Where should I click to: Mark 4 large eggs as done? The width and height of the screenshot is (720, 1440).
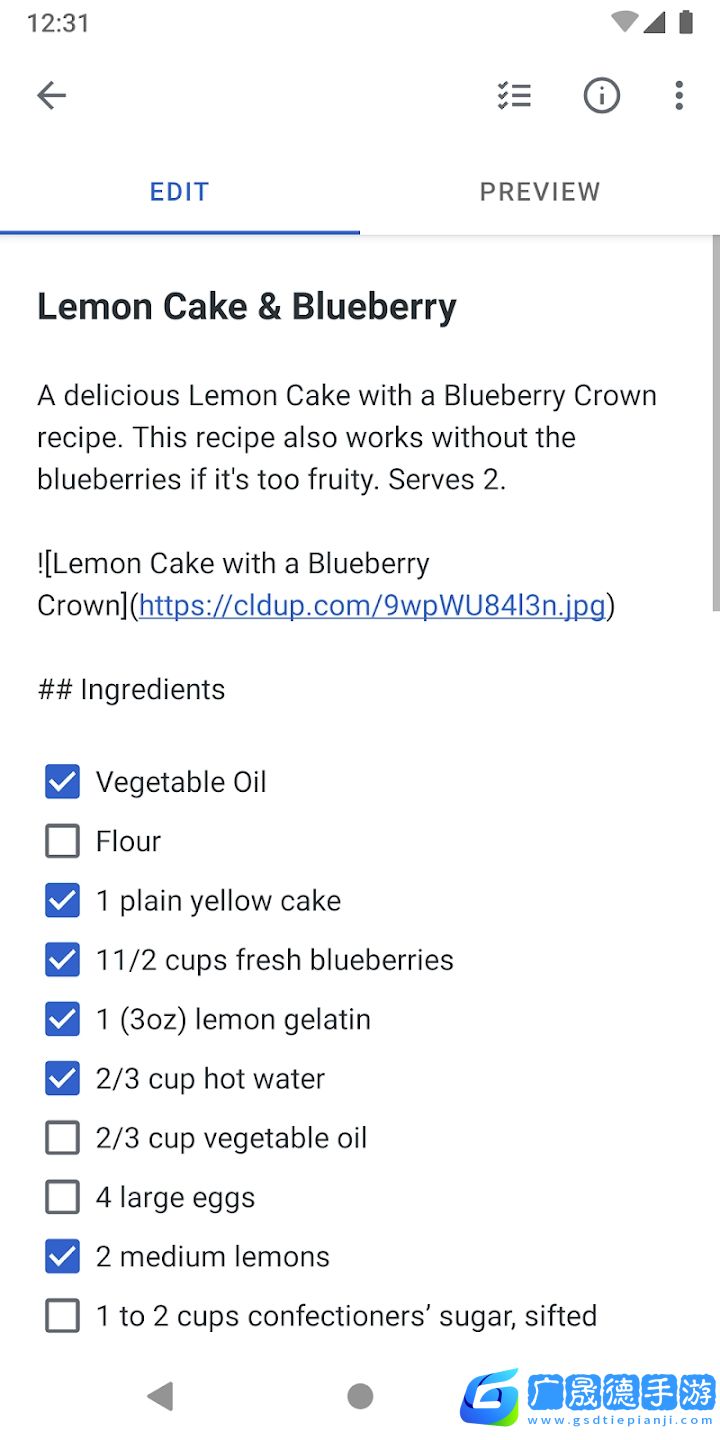click(x=62, y=1197)
